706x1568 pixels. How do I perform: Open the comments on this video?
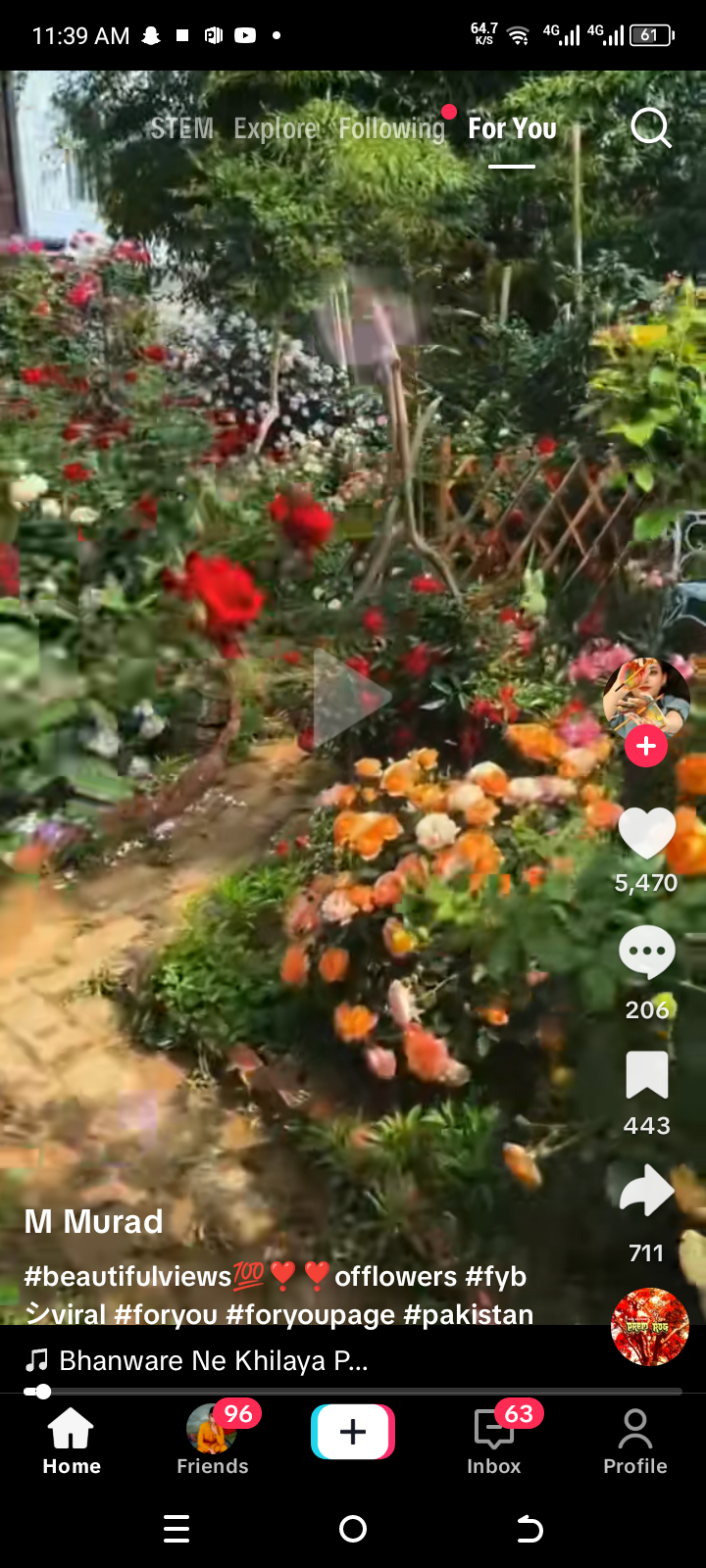[x=646, y=954]
